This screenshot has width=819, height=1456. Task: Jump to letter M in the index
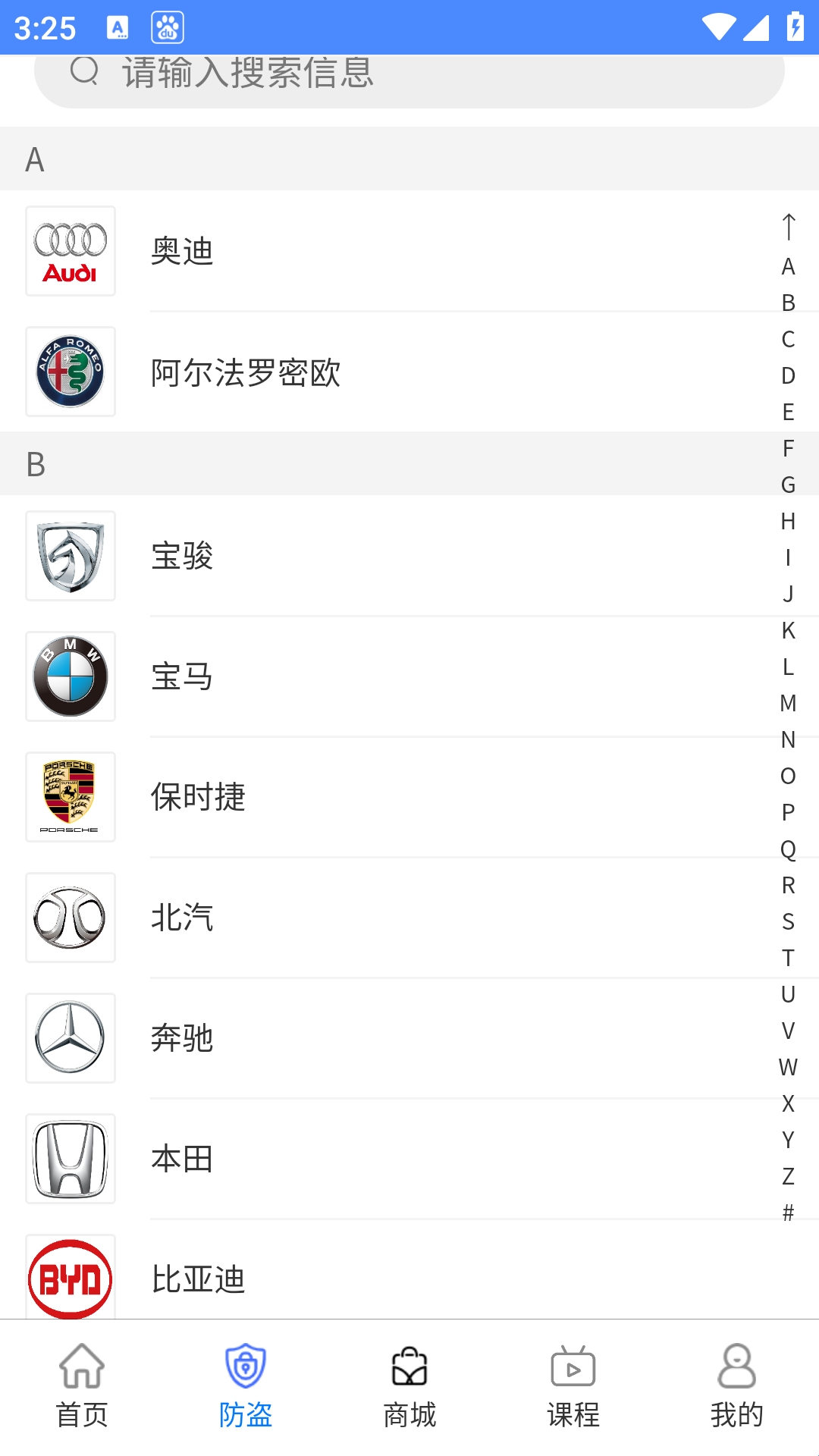pos(788,703)
